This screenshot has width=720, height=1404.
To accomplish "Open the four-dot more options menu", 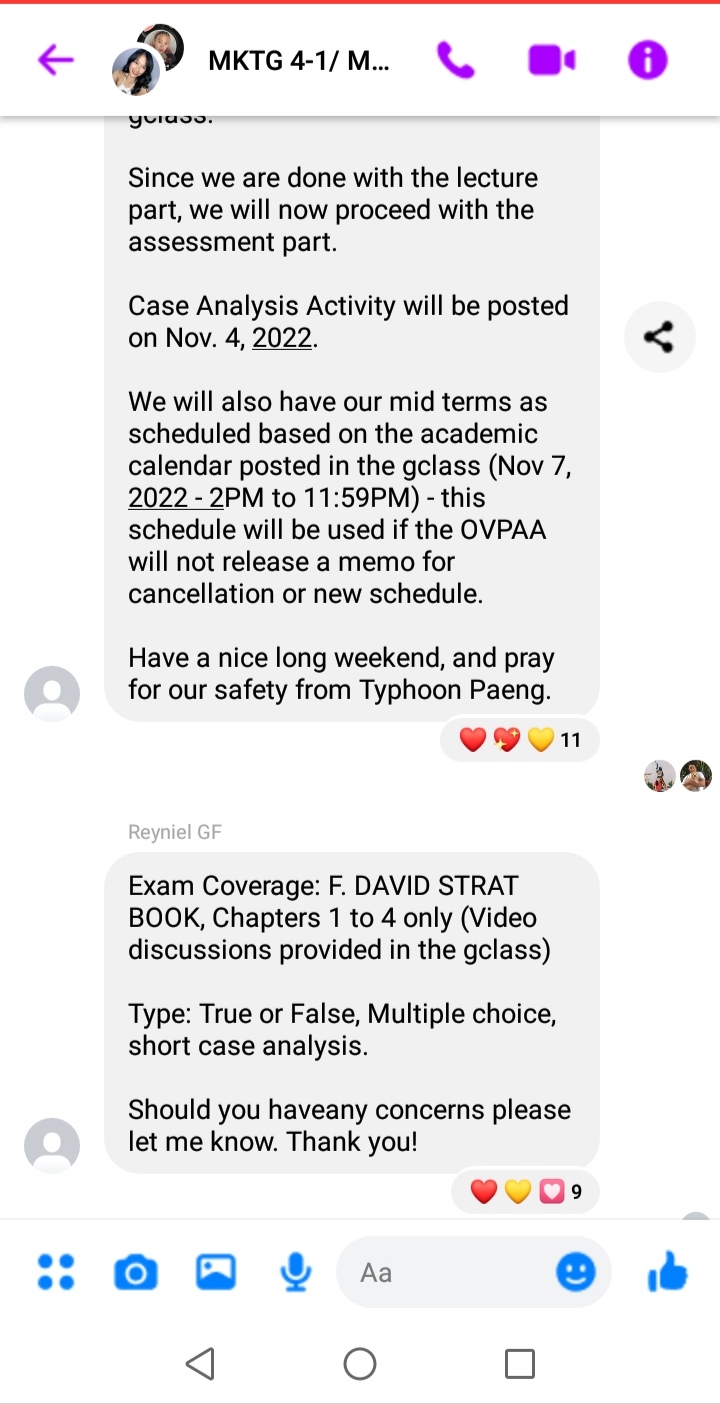I will tap(56, 1272).
